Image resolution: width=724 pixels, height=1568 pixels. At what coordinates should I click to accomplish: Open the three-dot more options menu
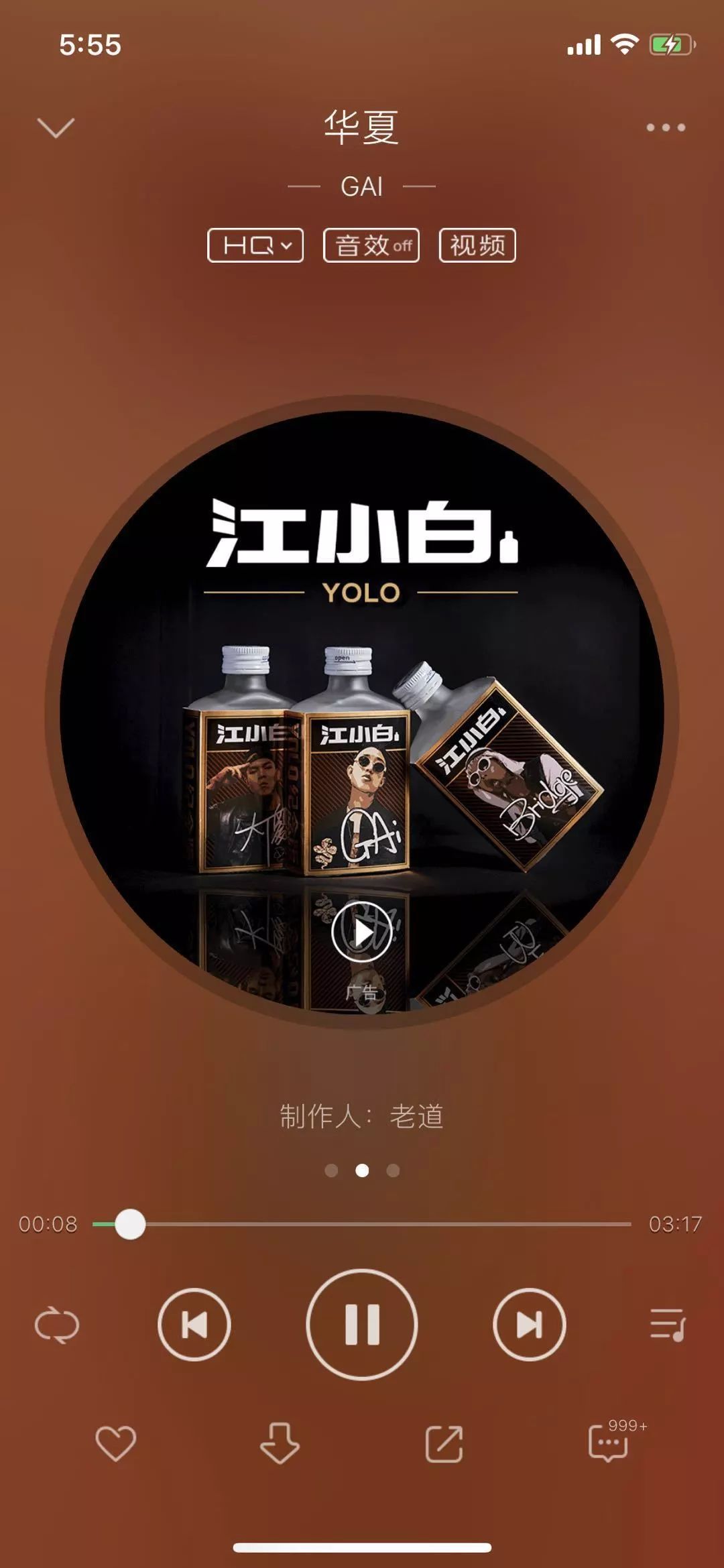(x=665, y=127)
